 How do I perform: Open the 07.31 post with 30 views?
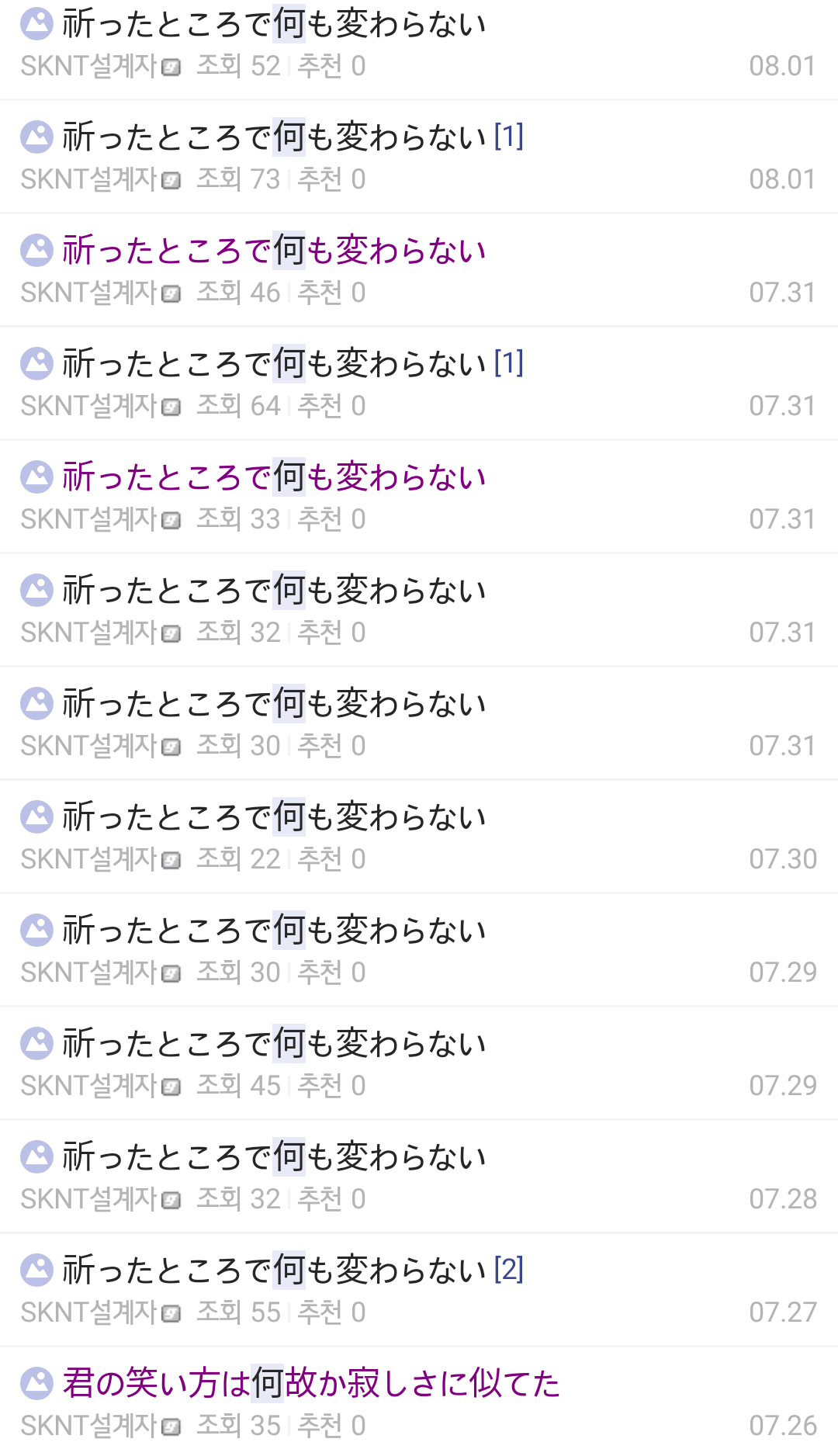[274, 705]
